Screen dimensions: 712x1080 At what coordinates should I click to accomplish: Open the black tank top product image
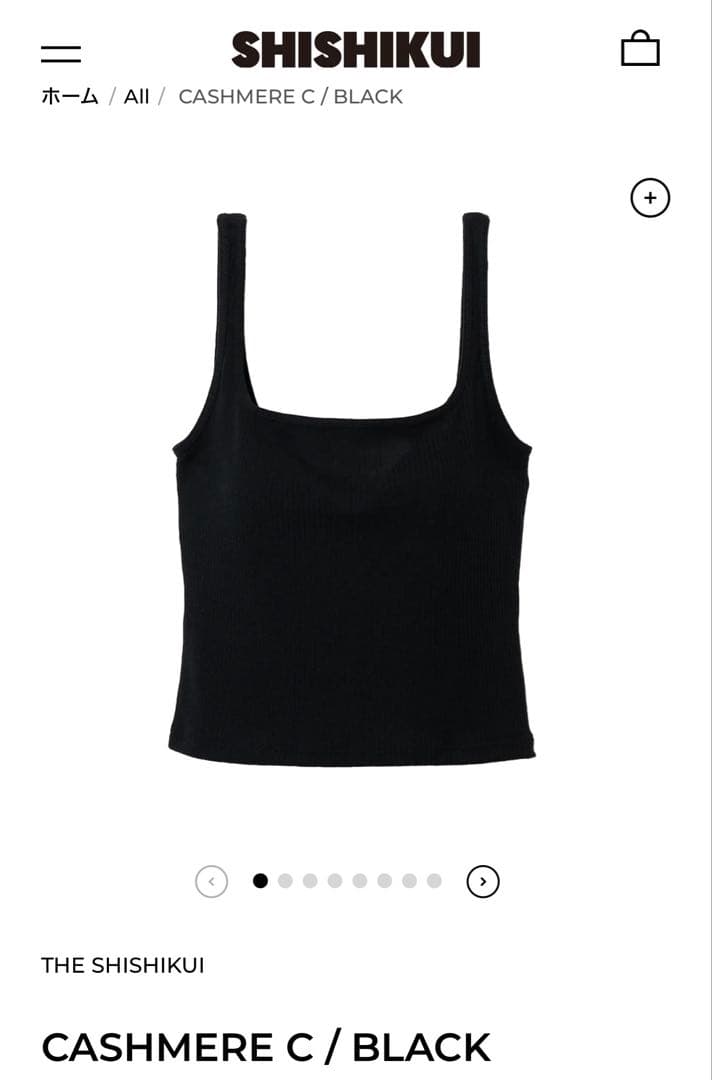pos(352,490)
